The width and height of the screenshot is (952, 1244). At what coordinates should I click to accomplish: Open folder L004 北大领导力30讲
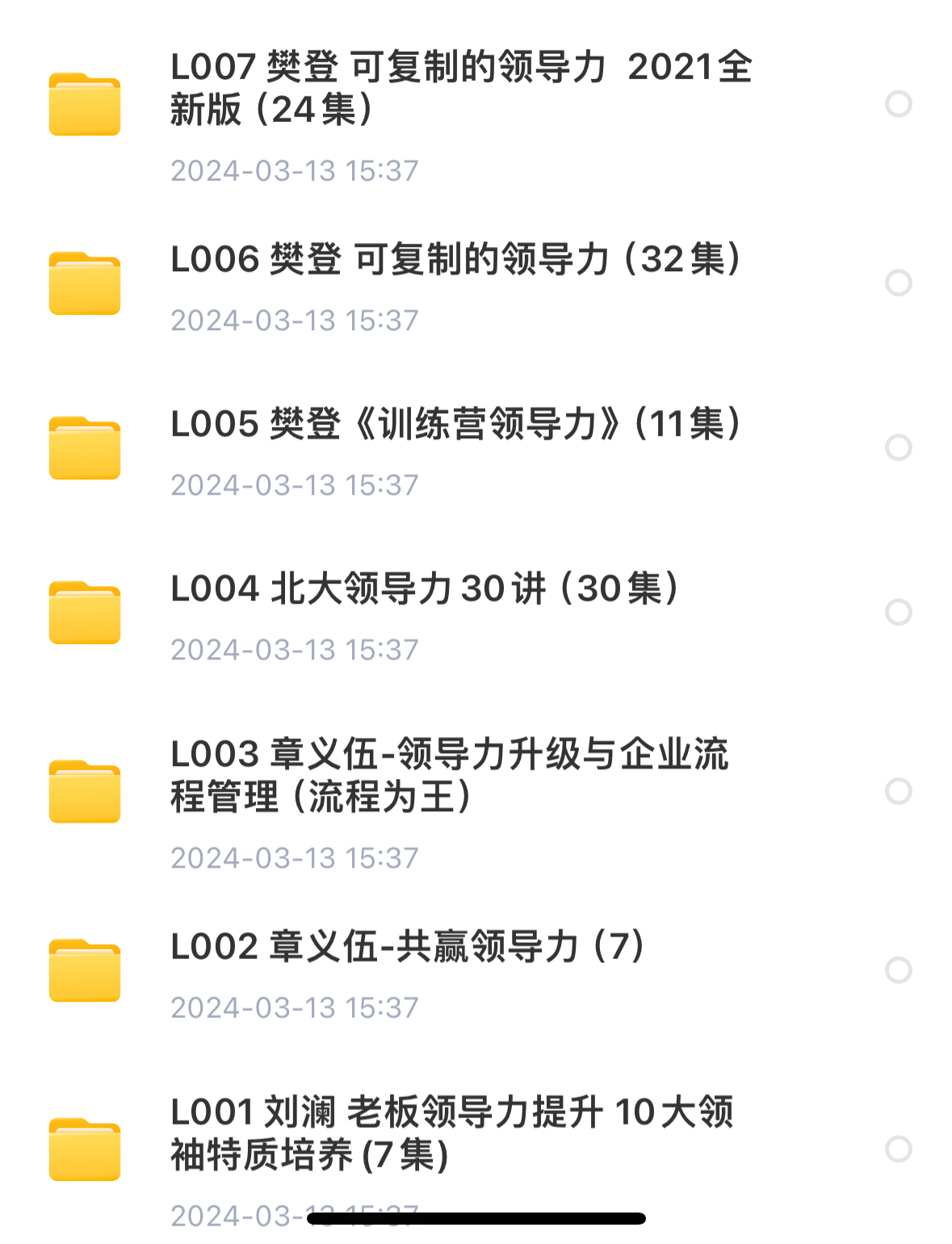[x=425, y=589]
